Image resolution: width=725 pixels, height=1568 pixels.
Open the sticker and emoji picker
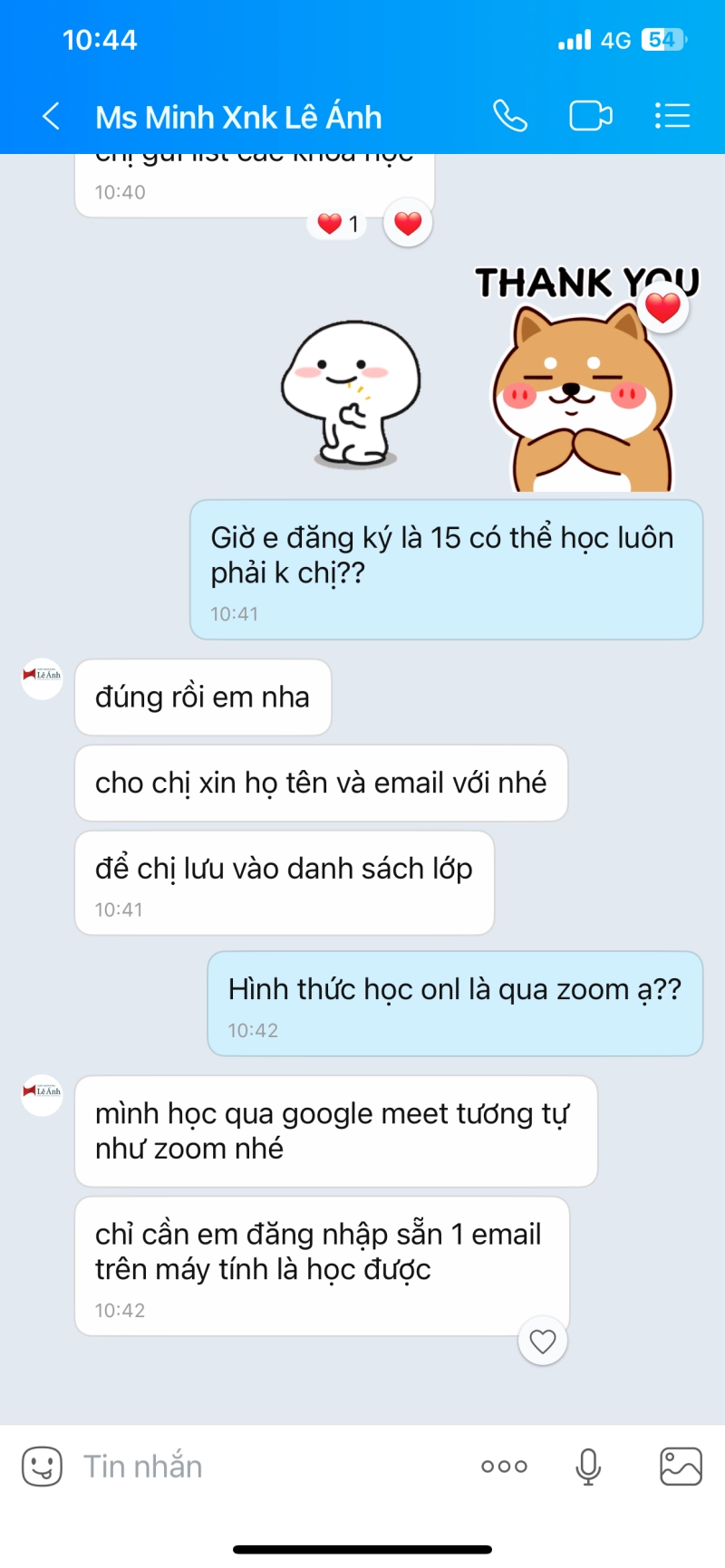coord(42,1466)
